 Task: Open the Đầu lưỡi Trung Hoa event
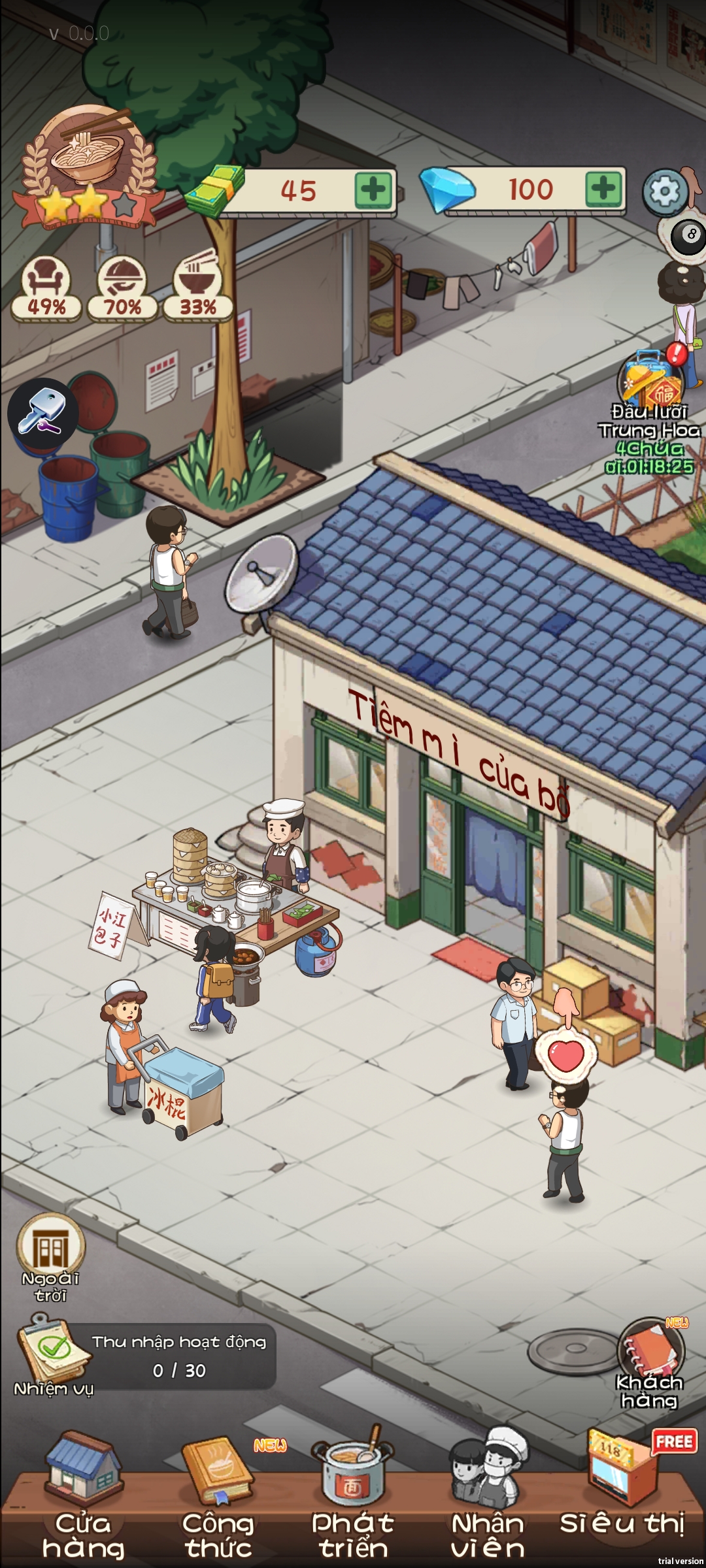tap(650, 385)
